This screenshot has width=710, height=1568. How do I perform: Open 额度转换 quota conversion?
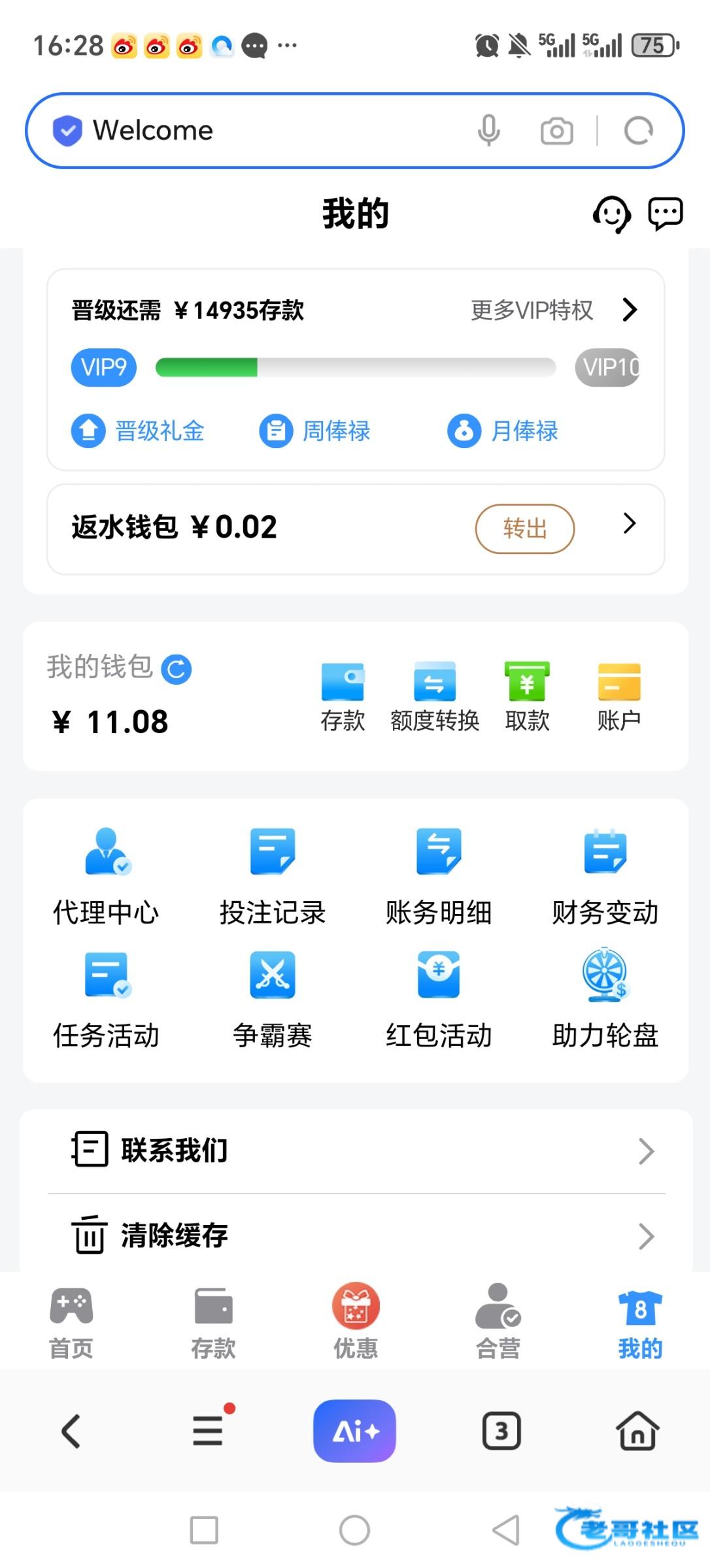(x=435, y=696)
